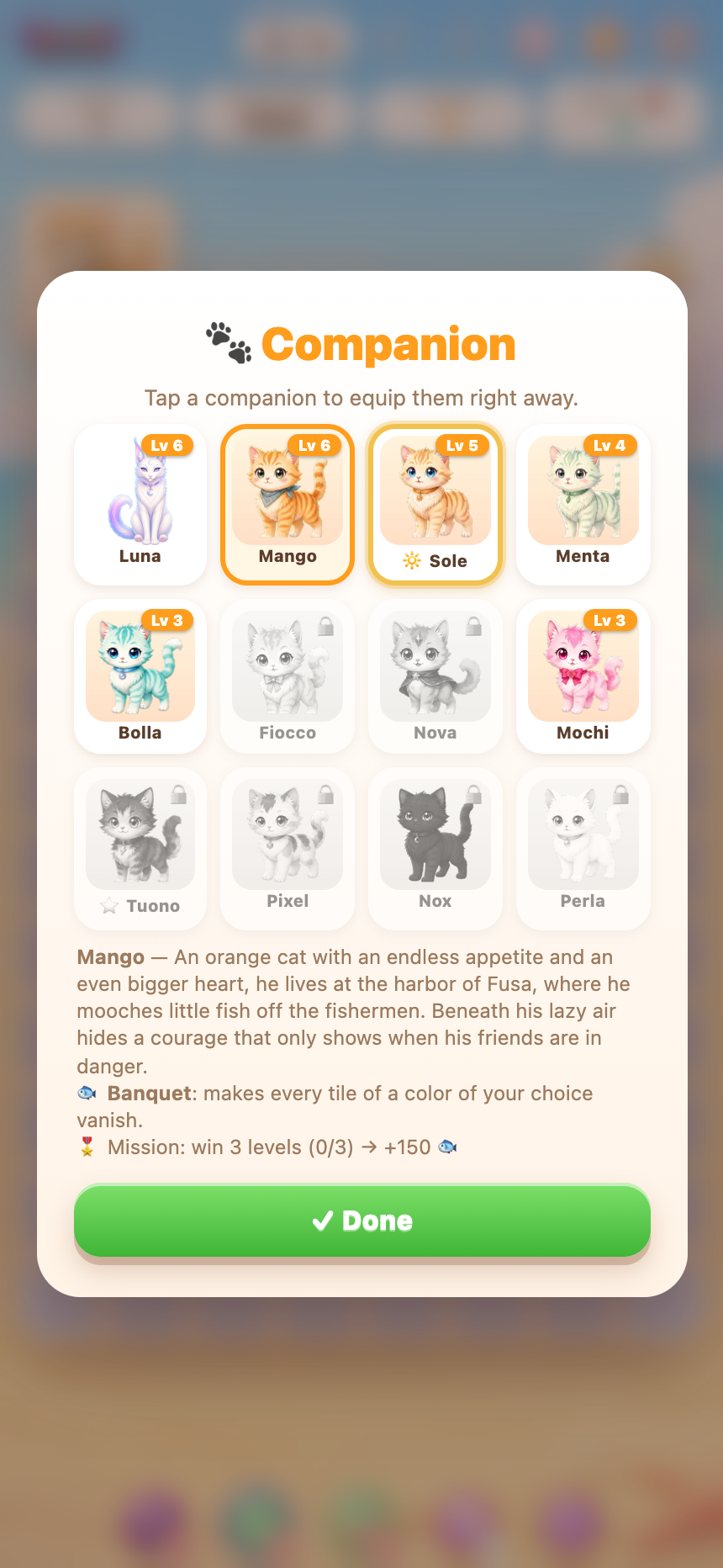The width and height of the screenshot is (723, 1568).
Task: Equip the Bolla companion
Action: click(x=140, y=676)
